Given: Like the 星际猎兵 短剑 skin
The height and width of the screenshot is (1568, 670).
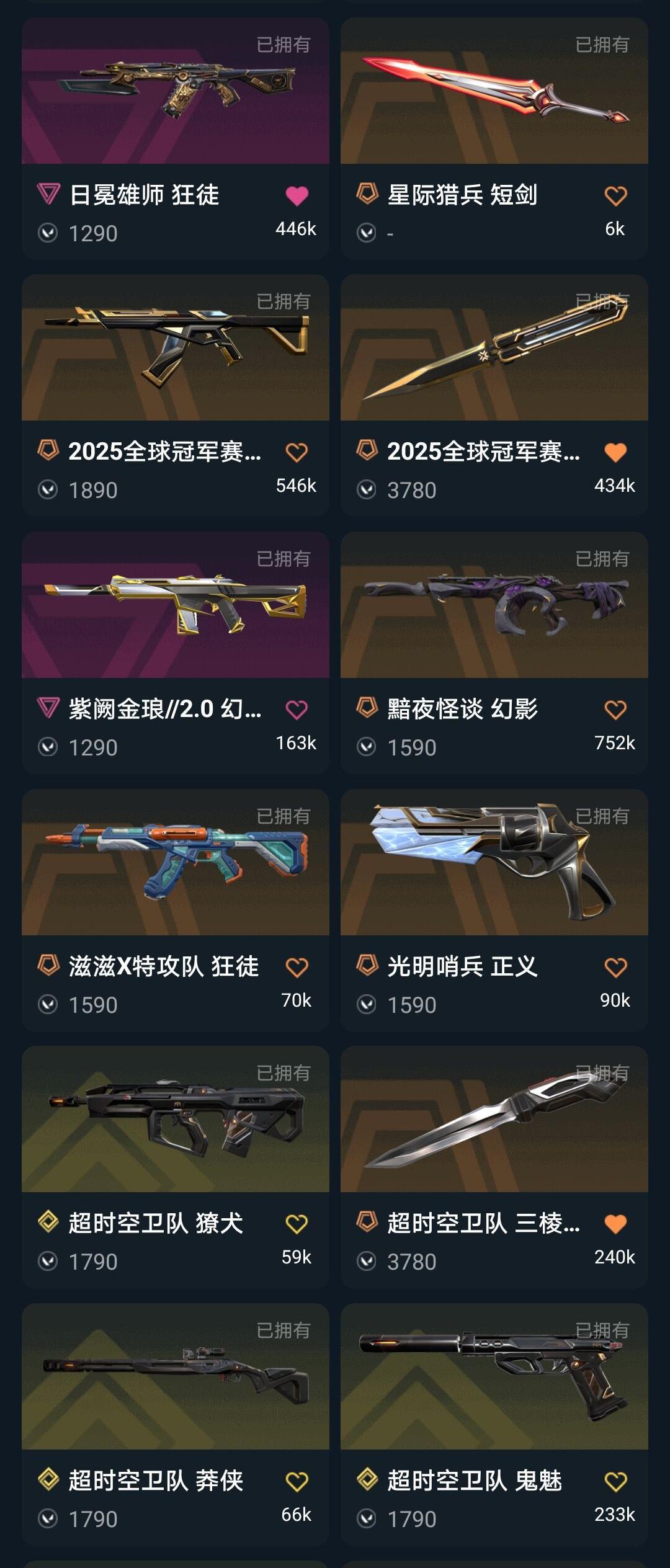Looking at the screenshot, I should (x=615, y=196).
